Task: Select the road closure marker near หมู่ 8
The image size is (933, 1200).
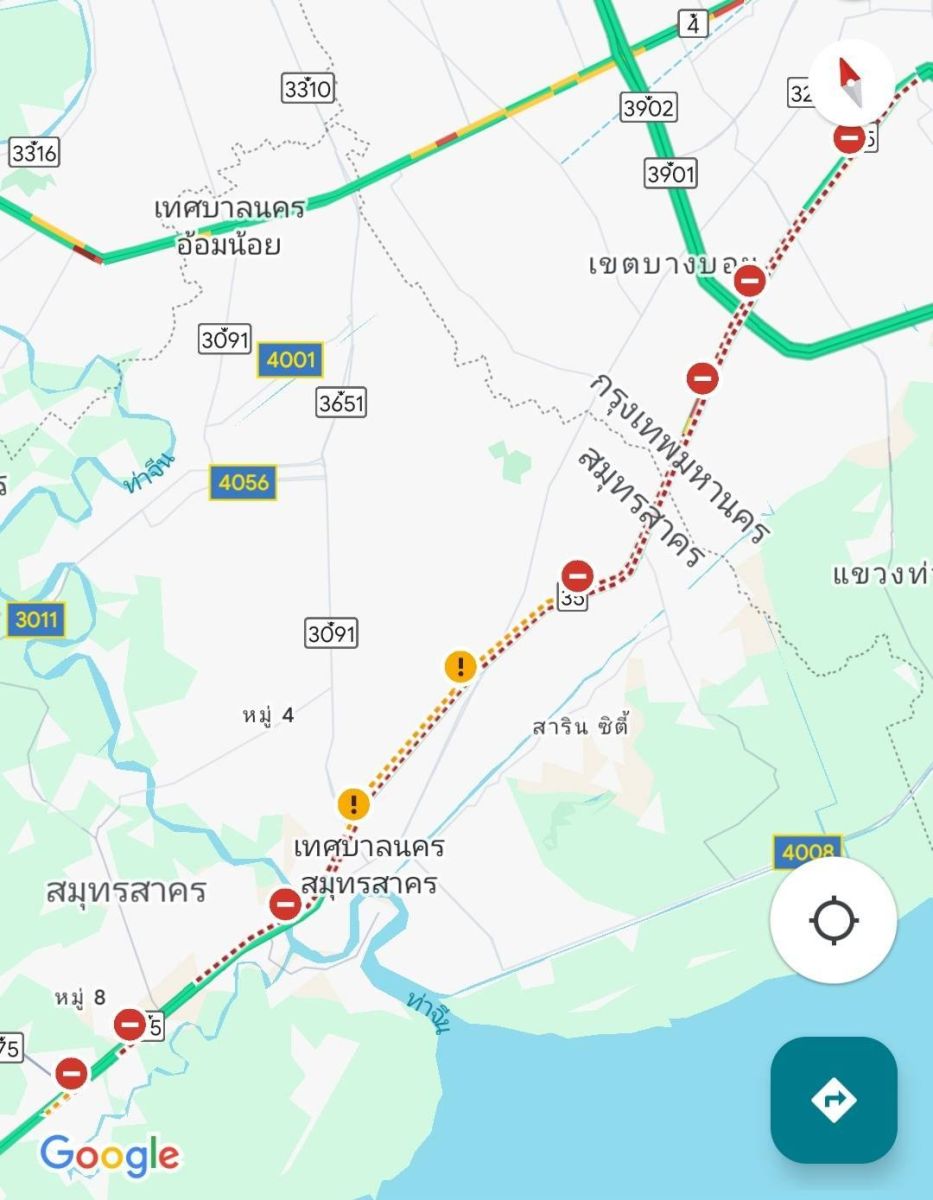Action: click(x=129, y=1024)
